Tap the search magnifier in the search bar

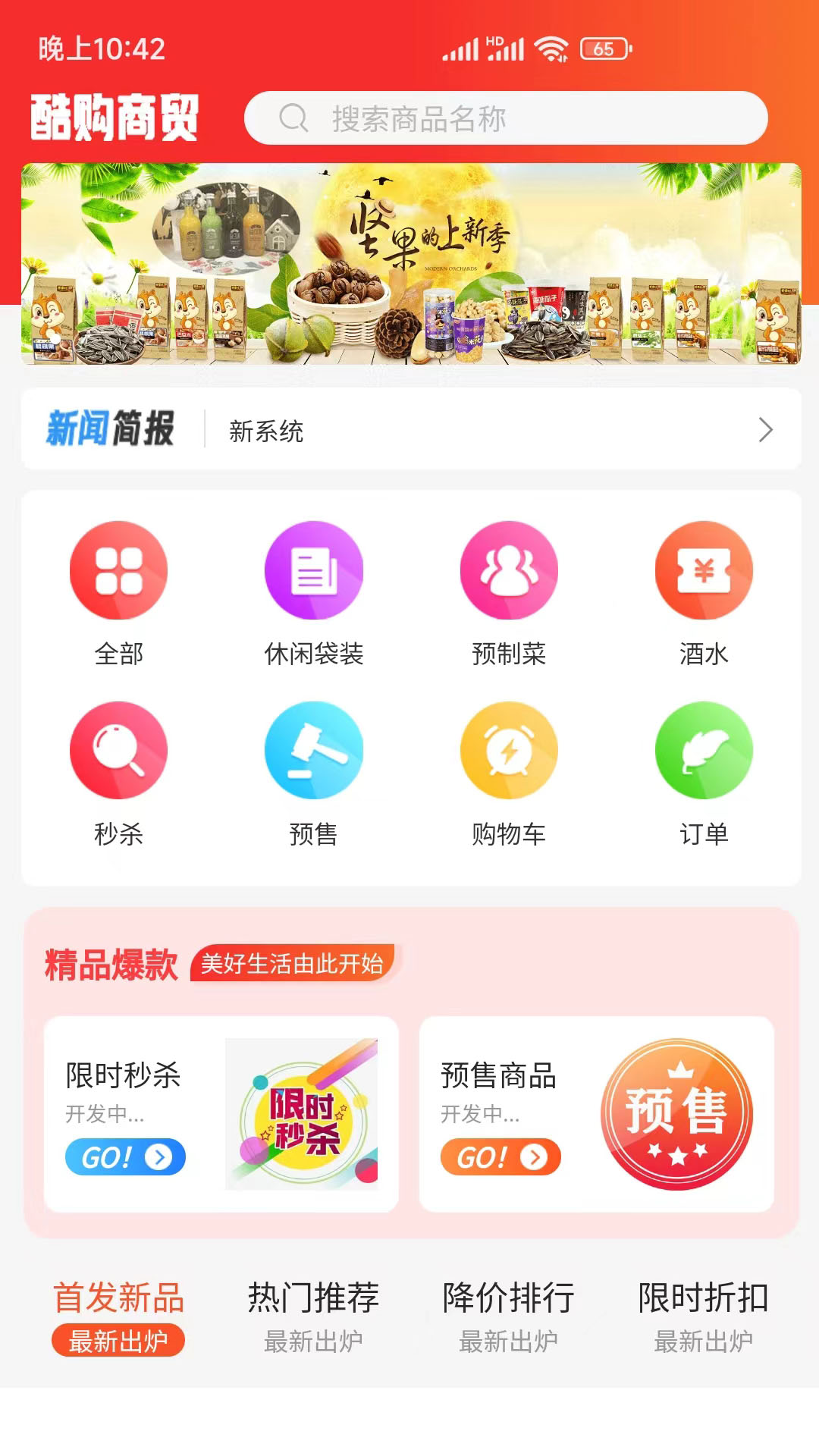(x=295, y=118)
